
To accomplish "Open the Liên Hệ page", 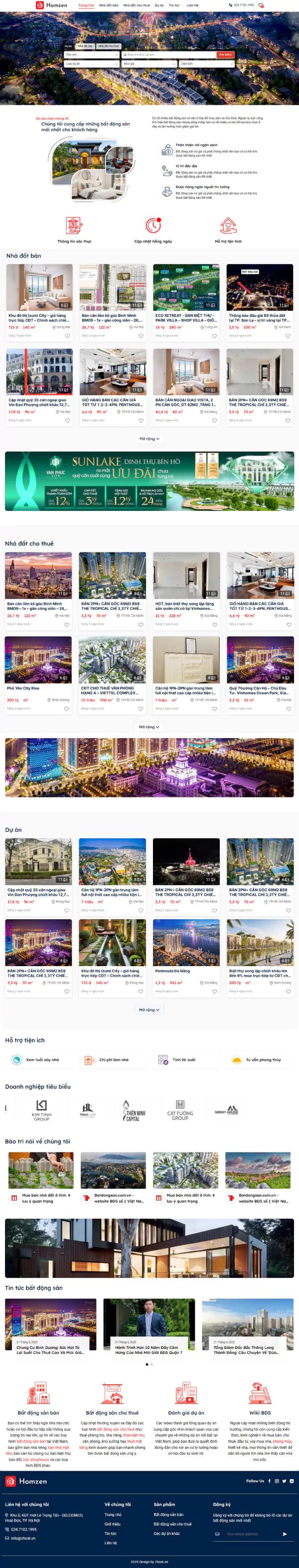I will (x=193, y=5).
